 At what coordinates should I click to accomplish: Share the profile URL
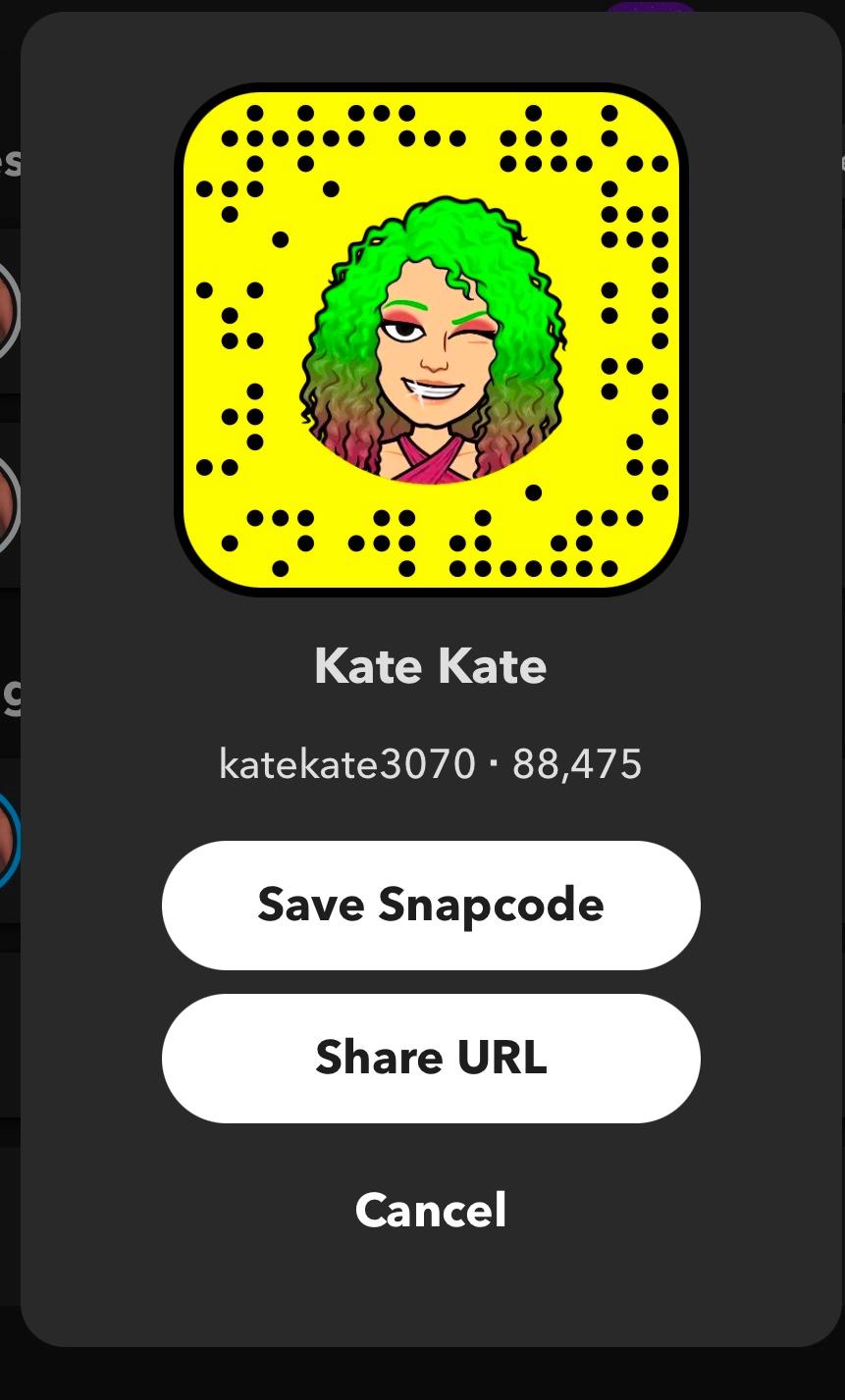431,1058
